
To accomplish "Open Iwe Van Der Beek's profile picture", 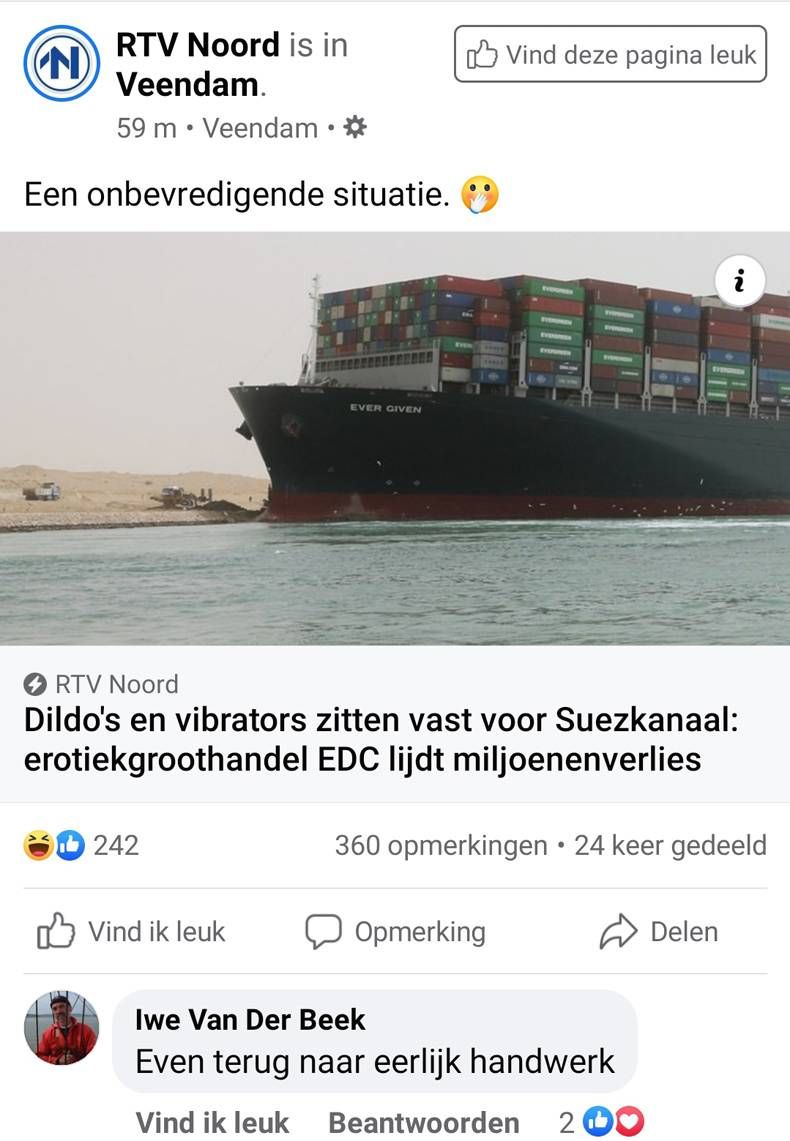I will (61, 1027).
